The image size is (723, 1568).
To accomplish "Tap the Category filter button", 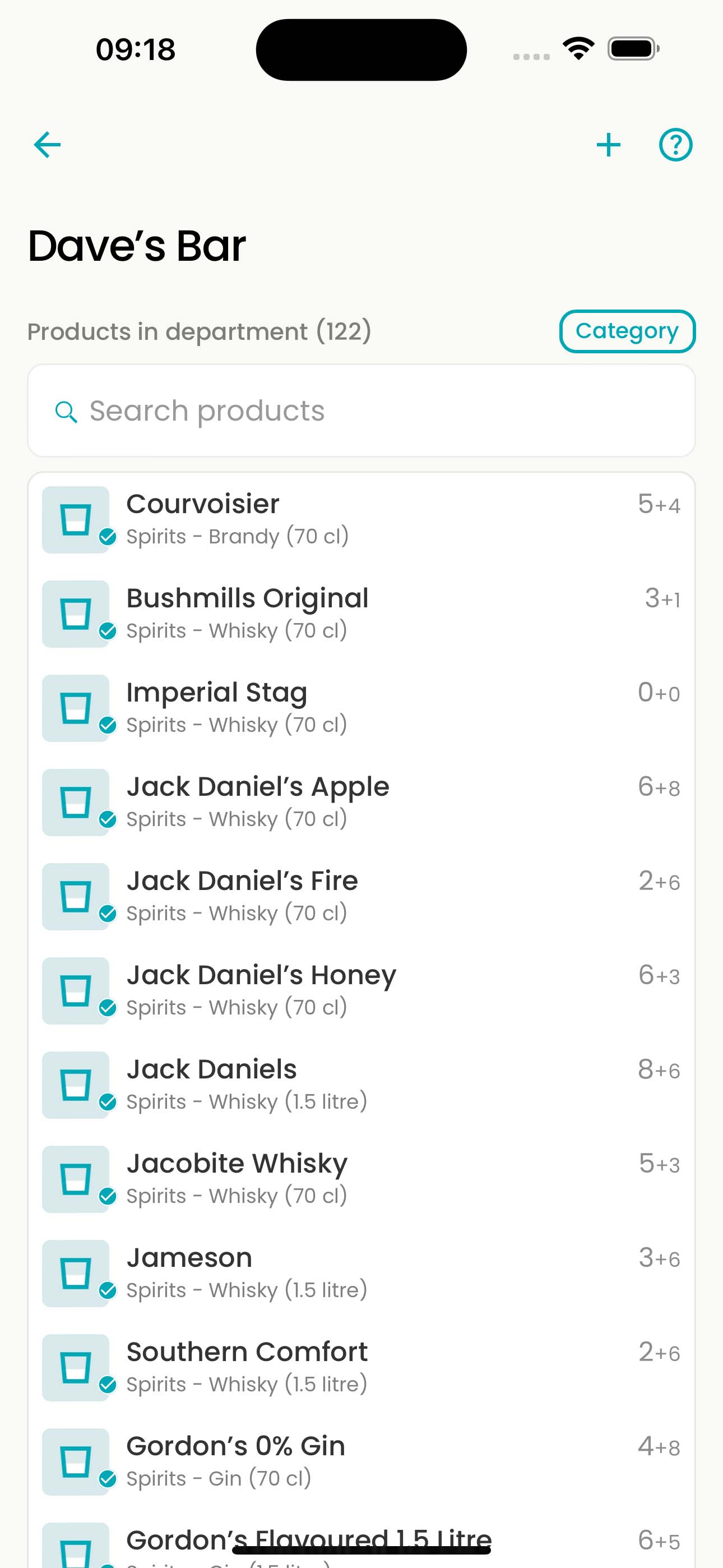I will click(x=627, y=331).
